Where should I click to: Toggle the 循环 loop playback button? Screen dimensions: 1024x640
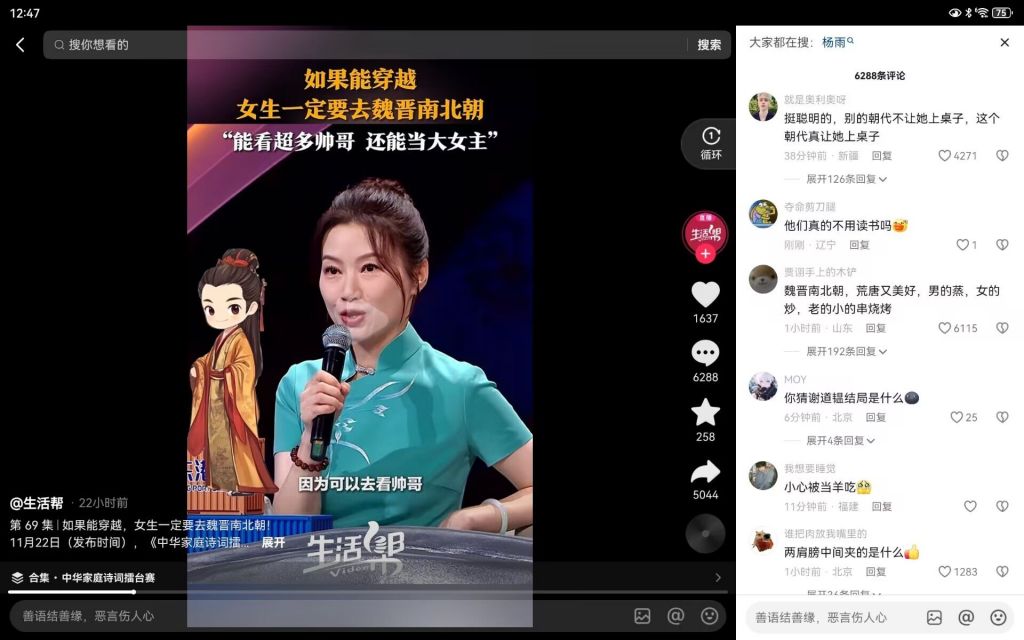710,143
